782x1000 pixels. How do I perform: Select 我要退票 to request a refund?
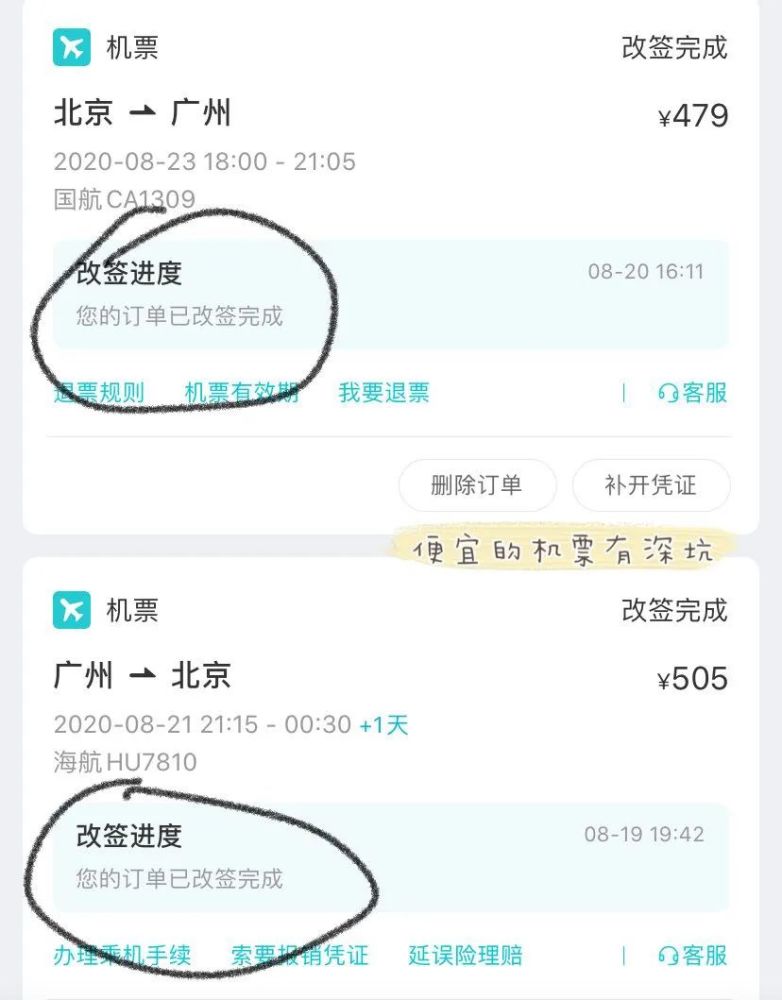[385, 393]
